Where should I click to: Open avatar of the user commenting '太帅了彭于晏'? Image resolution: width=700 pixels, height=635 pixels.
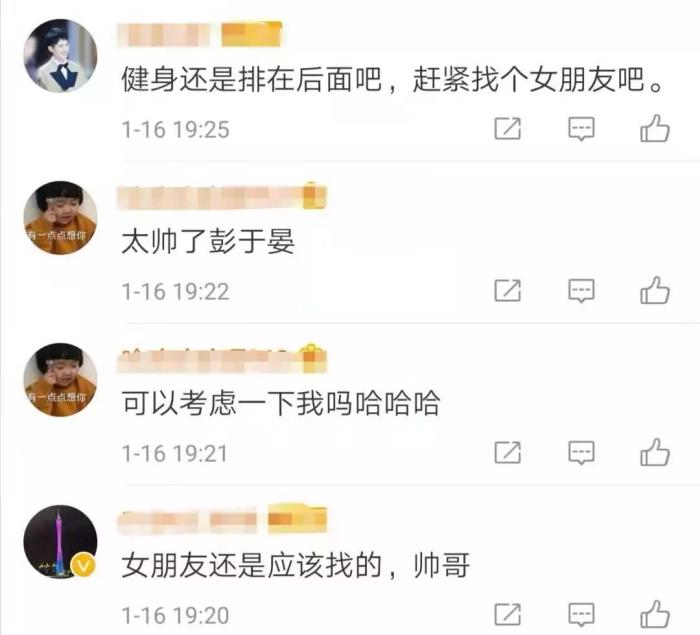pyautogui.click(x=60, y=217)
